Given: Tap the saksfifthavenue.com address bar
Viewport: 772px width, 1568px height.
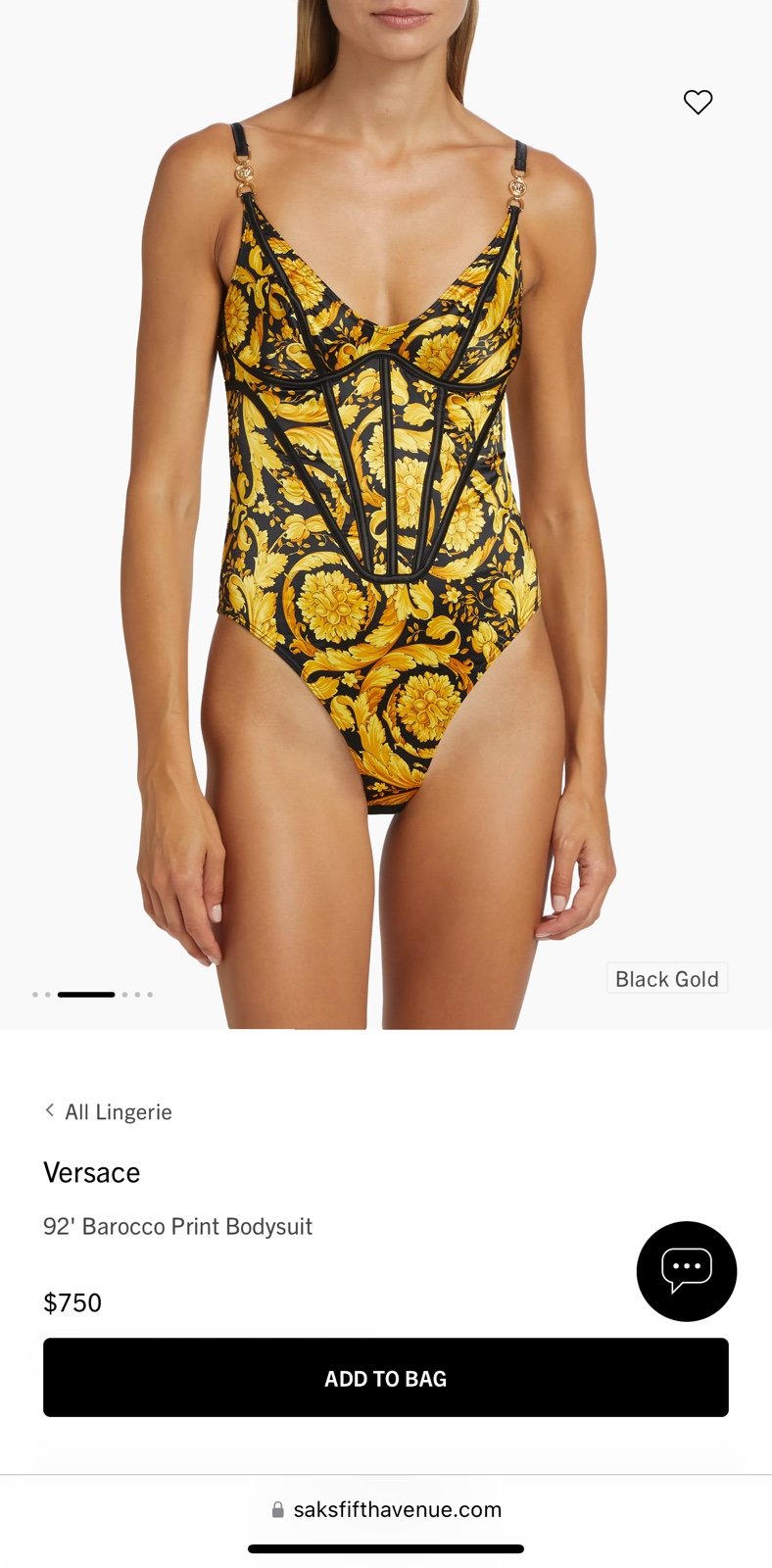Looking at the screenshot, I should click(386, 1509).
